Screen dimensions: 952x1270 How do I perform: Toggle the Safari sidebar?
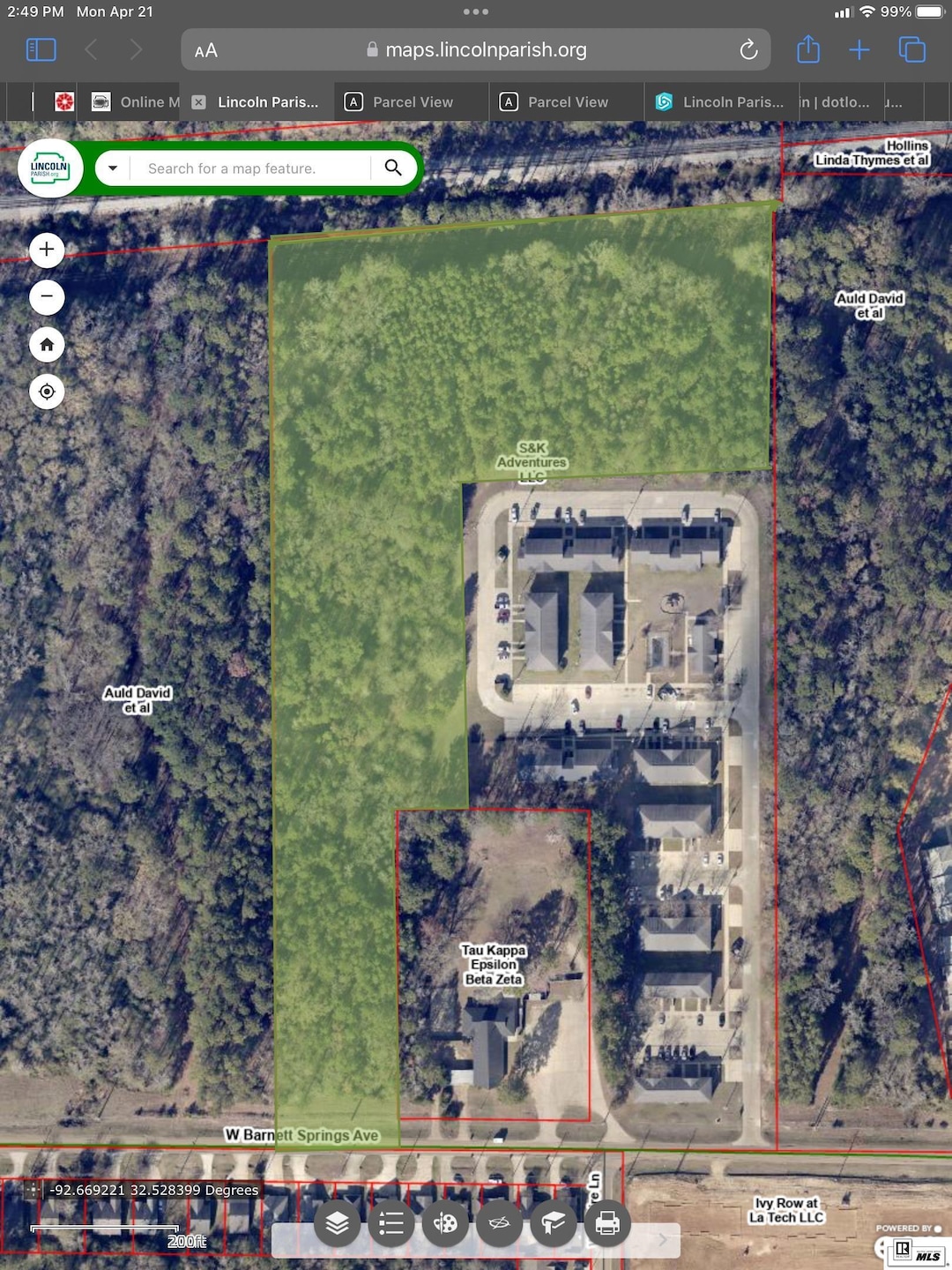point(41,50)
